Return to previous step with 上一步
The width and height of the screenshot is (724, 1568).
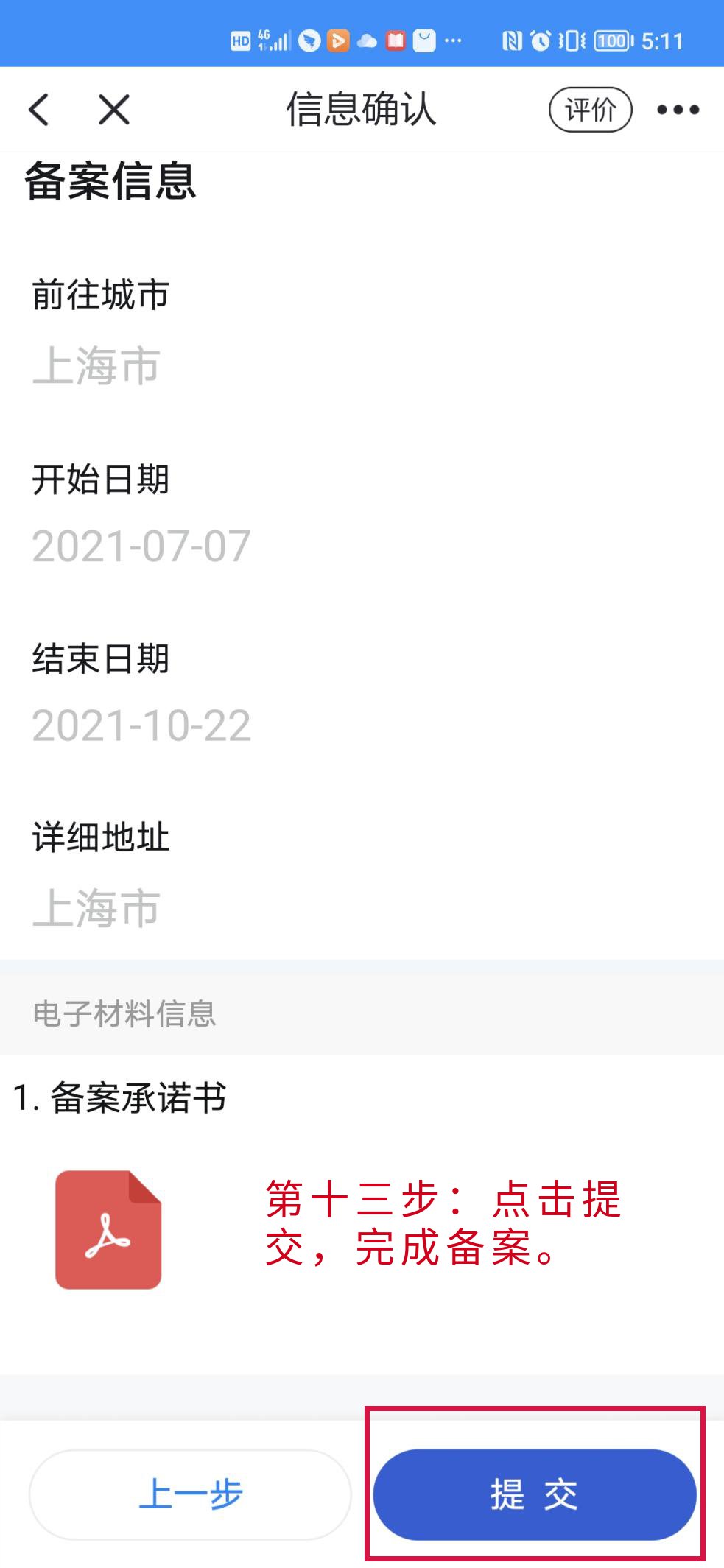(x=190, y=1494)
